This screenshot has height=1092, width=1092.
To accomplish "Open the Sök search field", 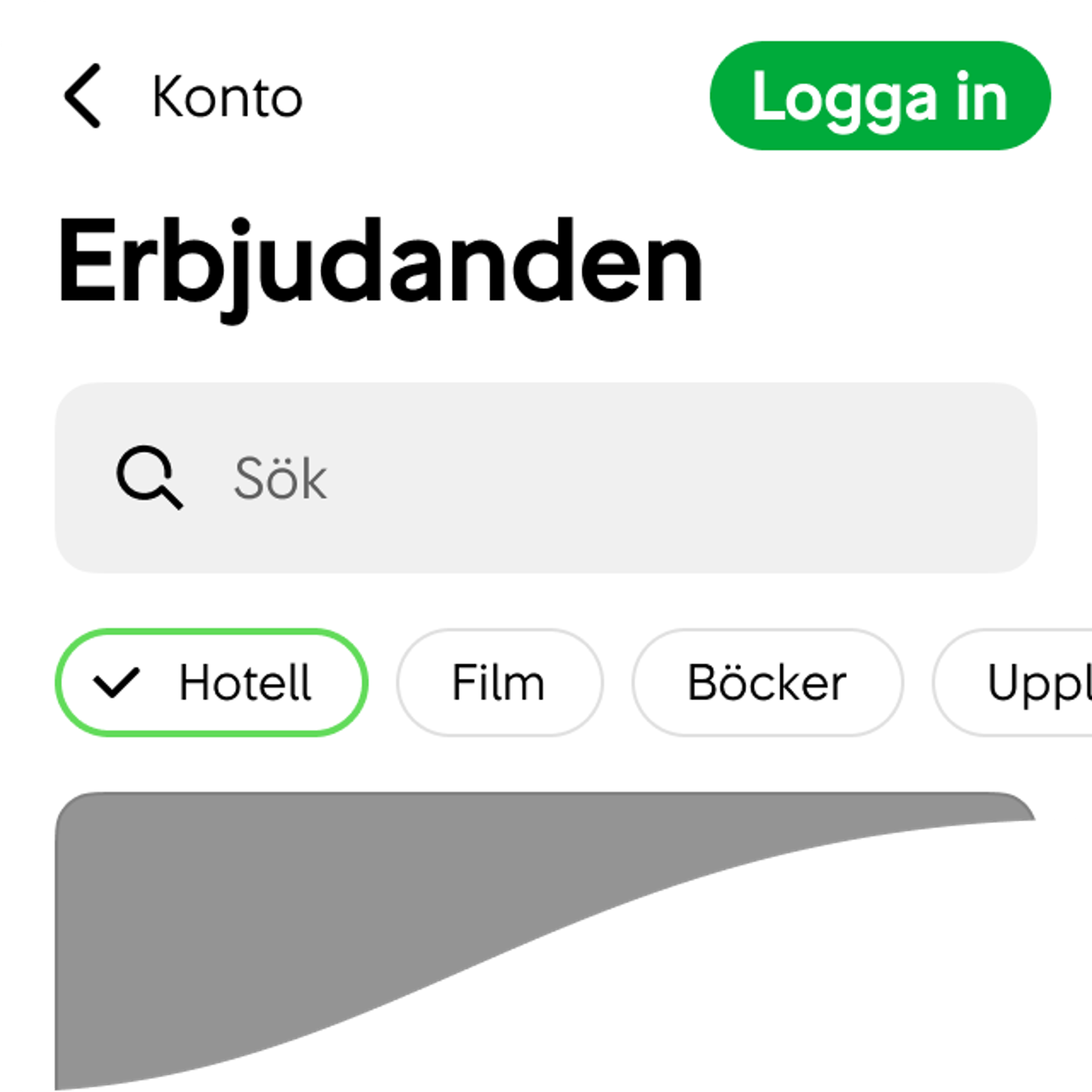I will 545,478.
